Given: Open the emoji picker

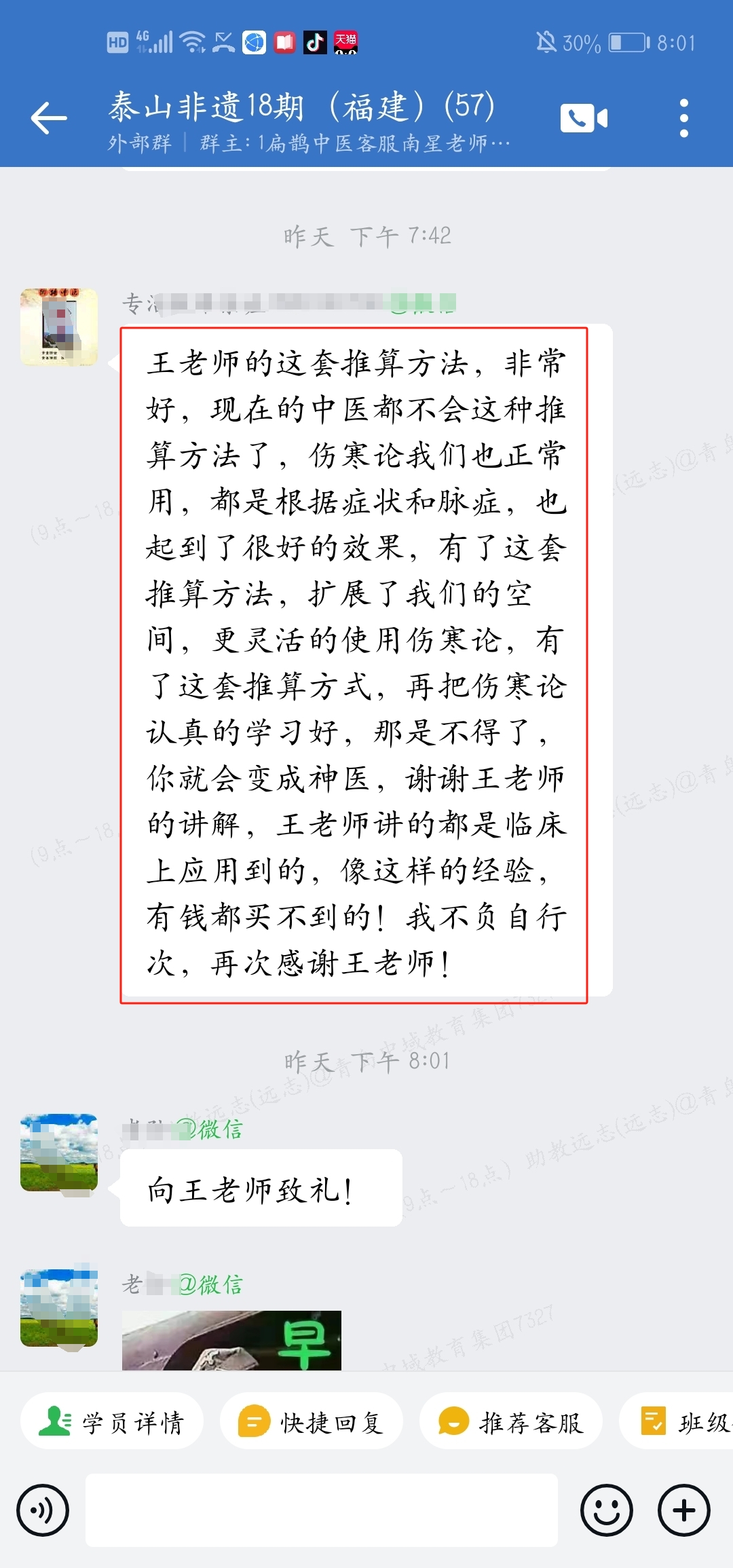Looking at the screenshot, I should click(606, 1510).
